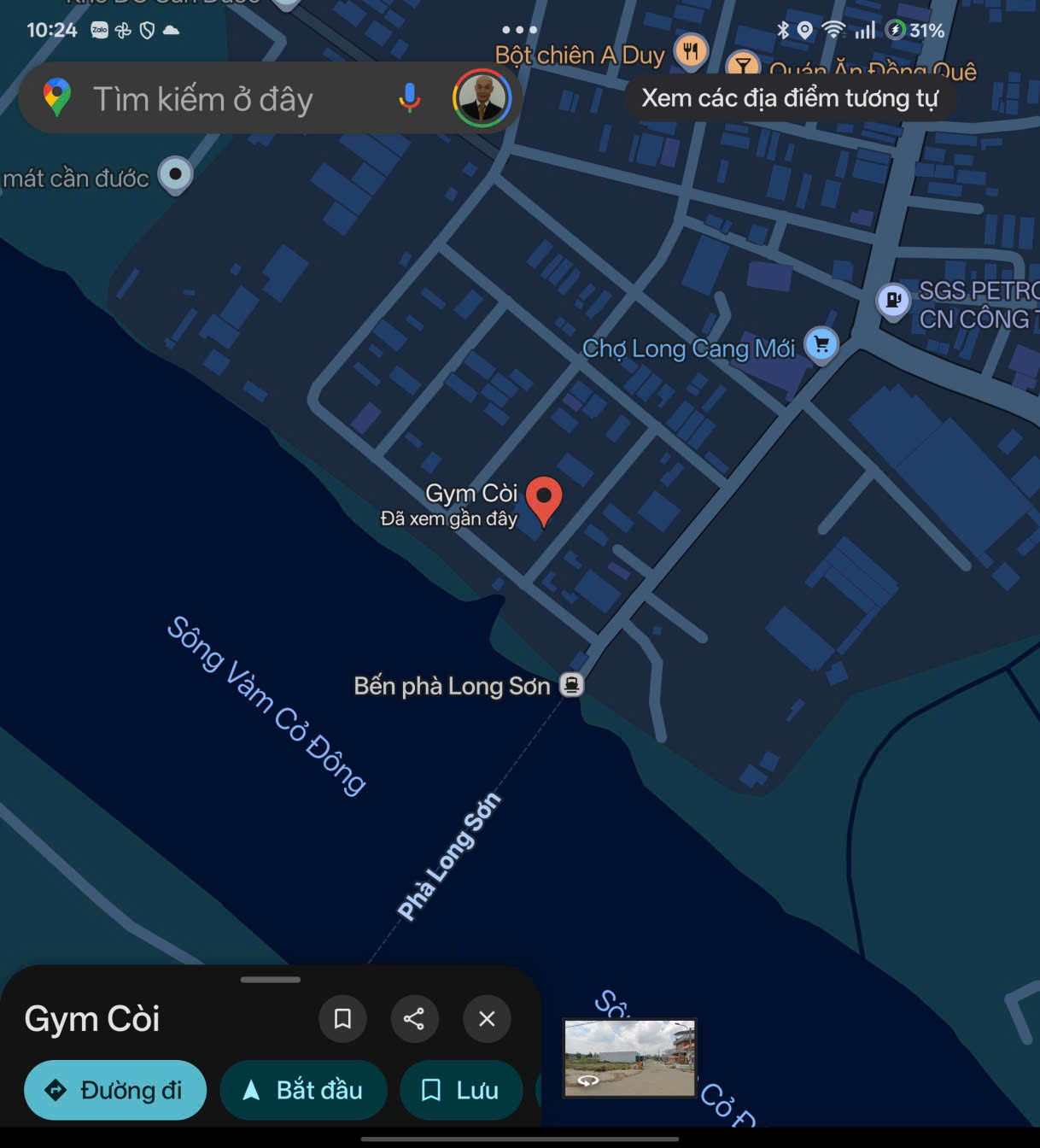The image size is (1040, 1148).
Task: Start voice search with the microphone
Action: 409,98
